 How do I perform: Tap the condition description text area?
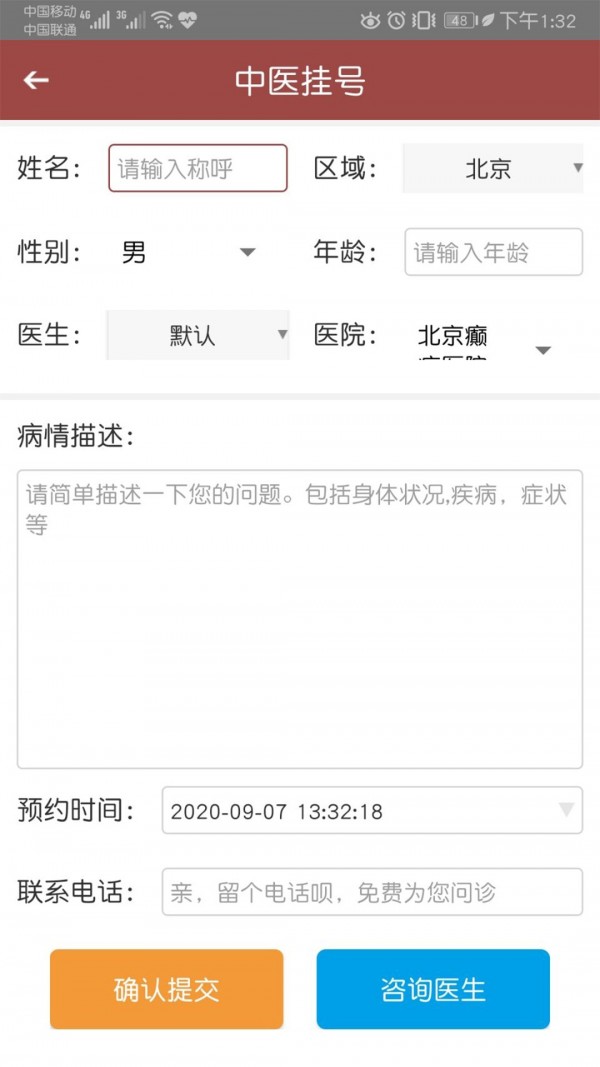[300, 618]
